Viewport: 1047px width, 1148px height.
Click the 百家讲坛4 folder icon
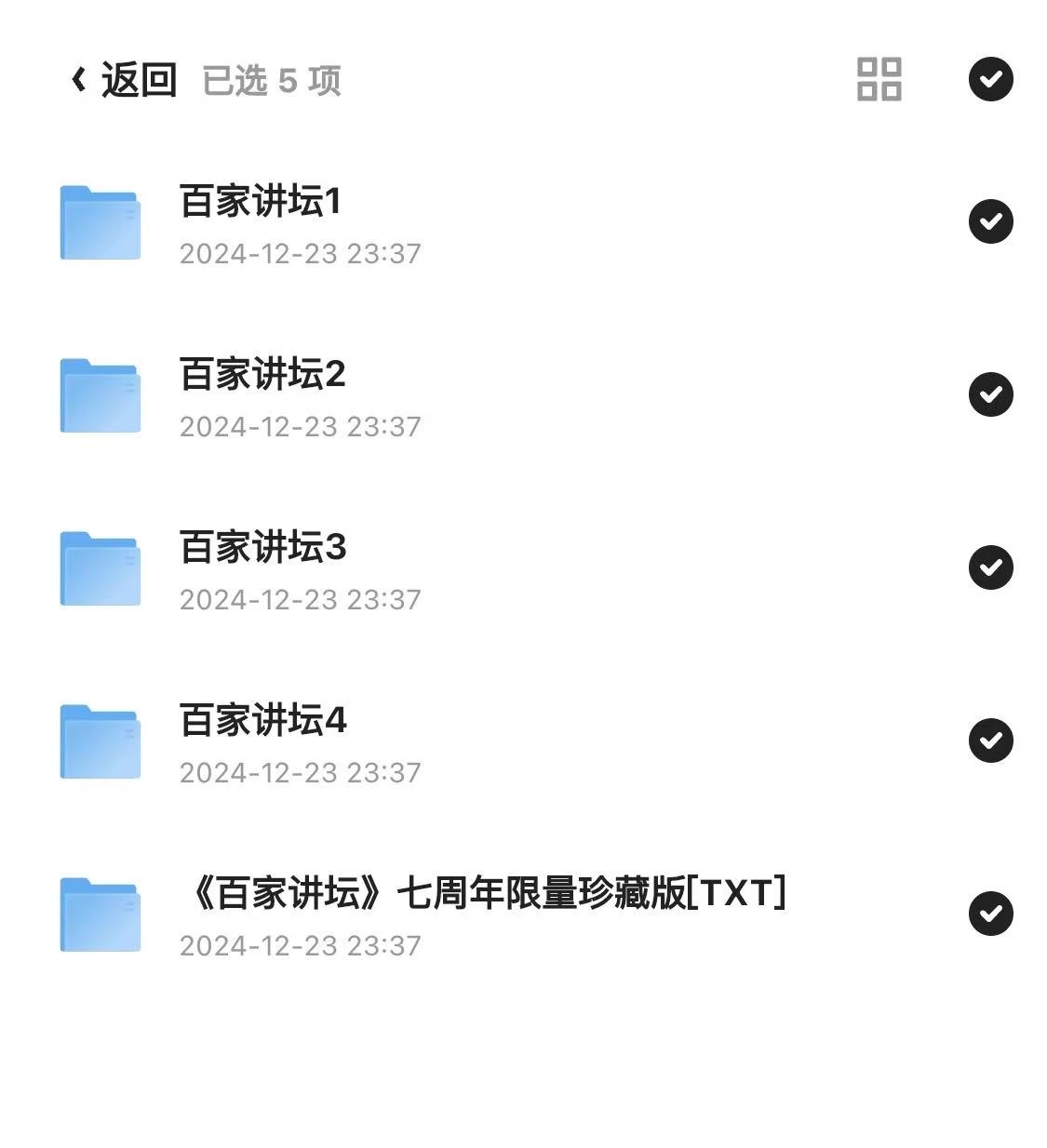point(100,741)
